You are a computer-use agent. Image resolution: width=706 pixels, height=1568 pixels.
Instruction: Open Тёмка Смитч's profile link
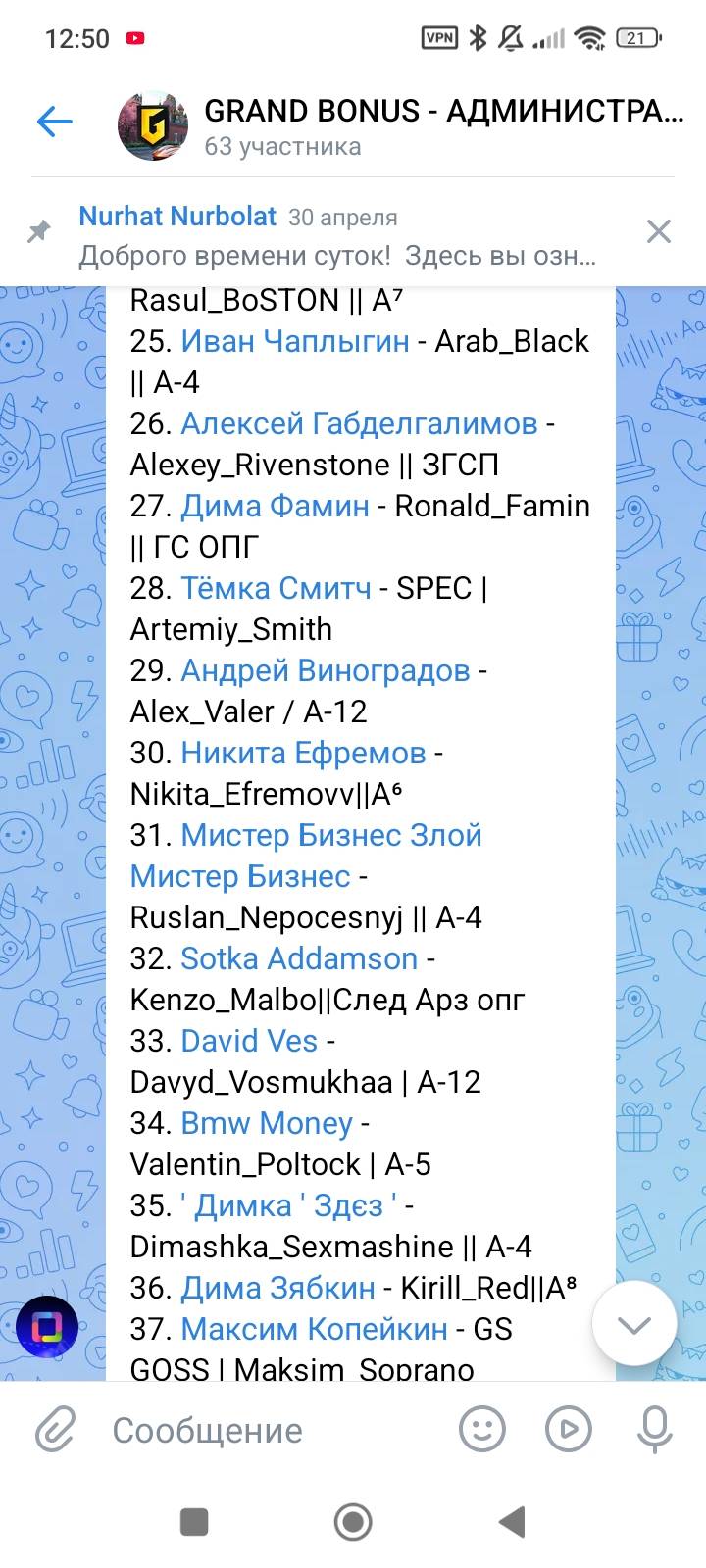coord(277,588)
